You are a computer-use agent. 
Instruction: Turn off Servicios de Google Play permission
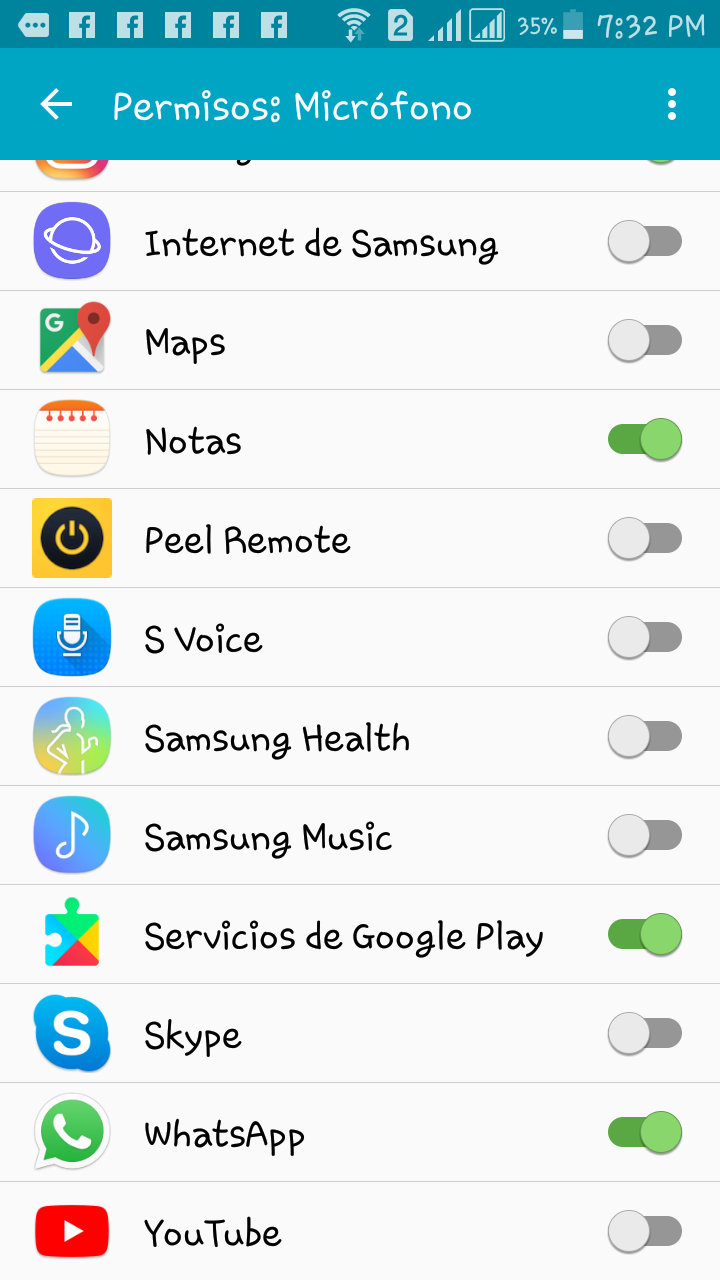click(645, 935)
